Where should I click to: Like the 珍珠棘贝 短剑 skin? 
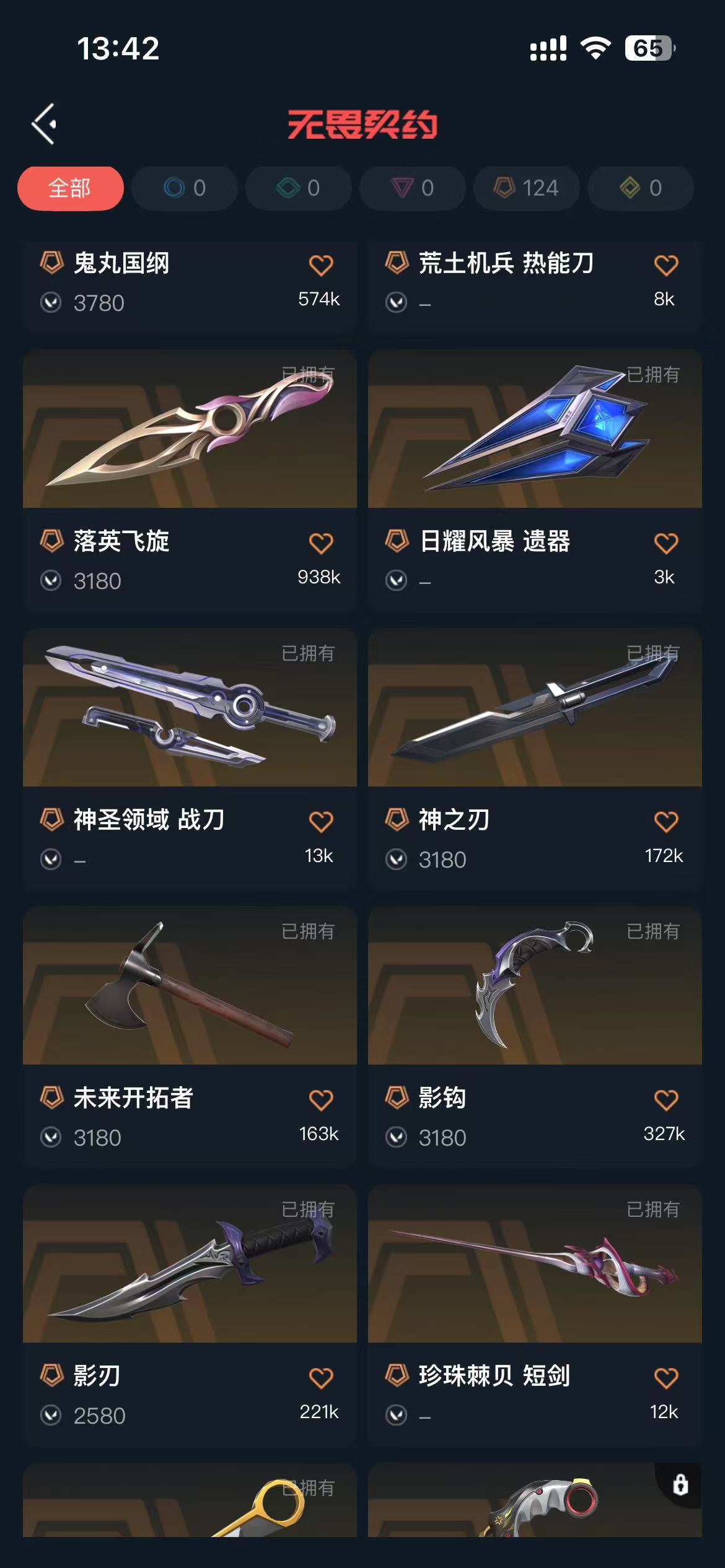click(x=666, y=1378)
